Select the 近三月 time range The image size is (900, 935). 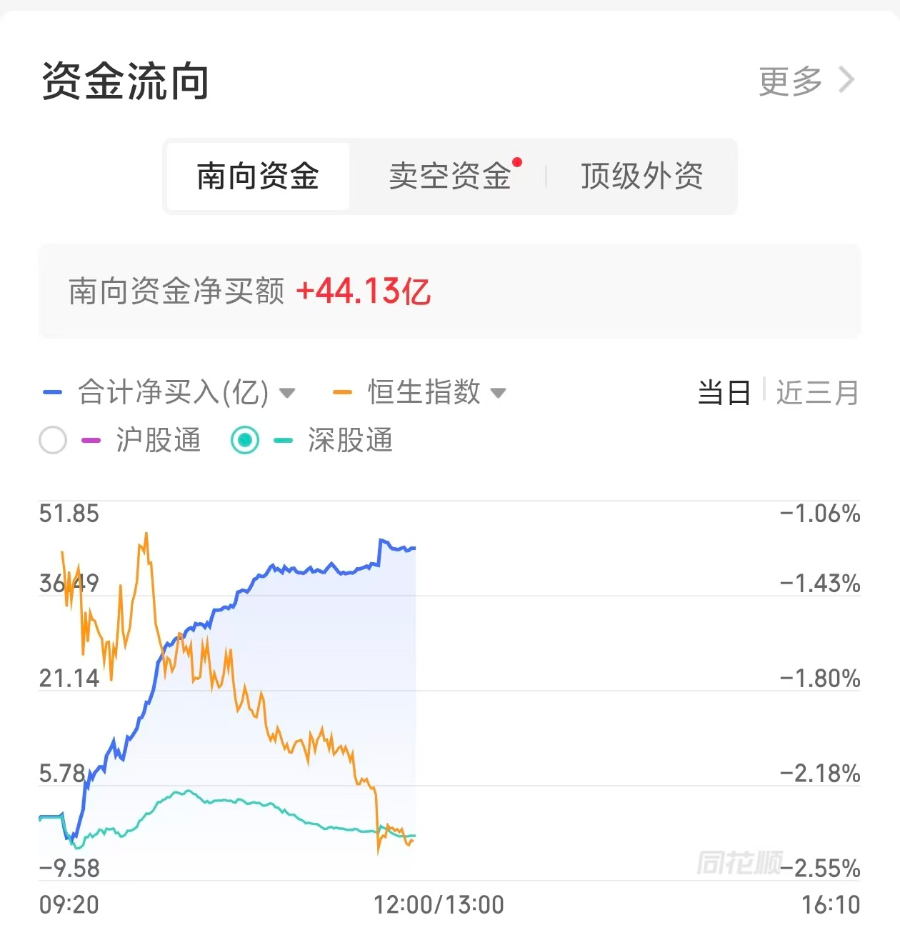817,393
